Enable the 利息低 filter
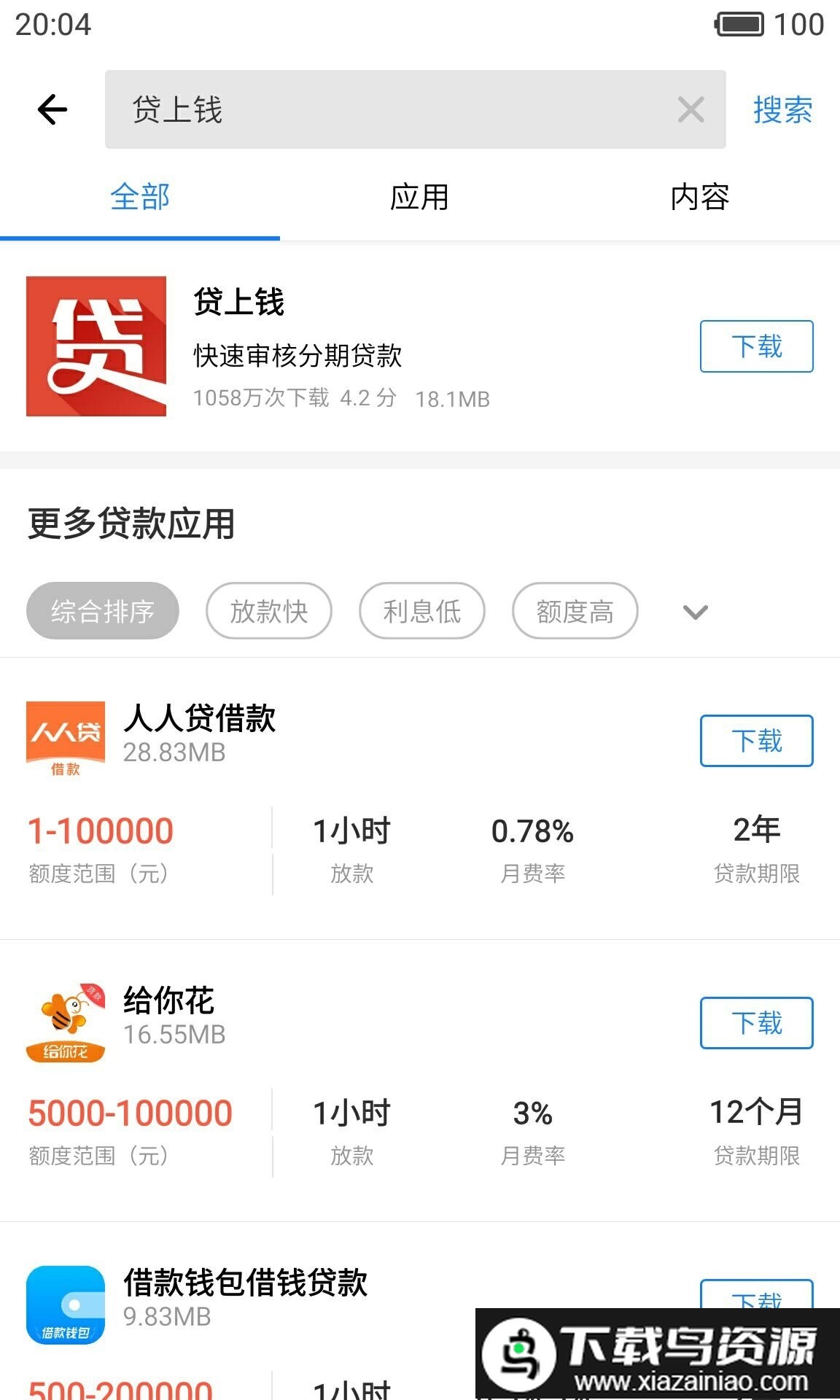Screen dimensions: 840x1400 click(x=421, y=612)
